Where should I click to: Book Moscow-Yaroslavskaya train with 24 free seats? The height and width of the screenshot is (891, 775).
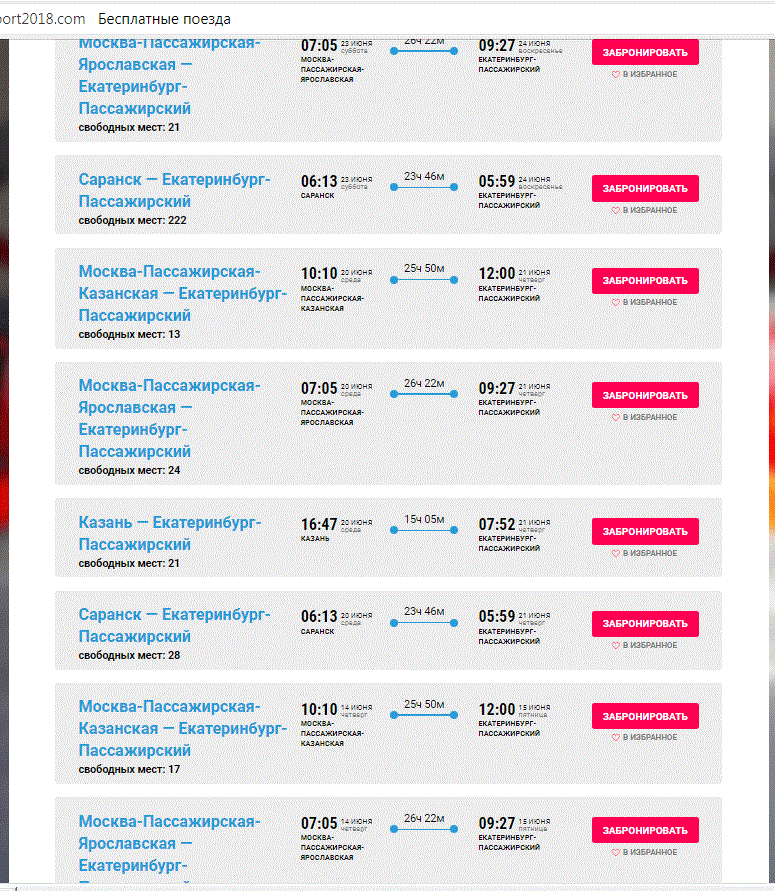pos(645,394)
